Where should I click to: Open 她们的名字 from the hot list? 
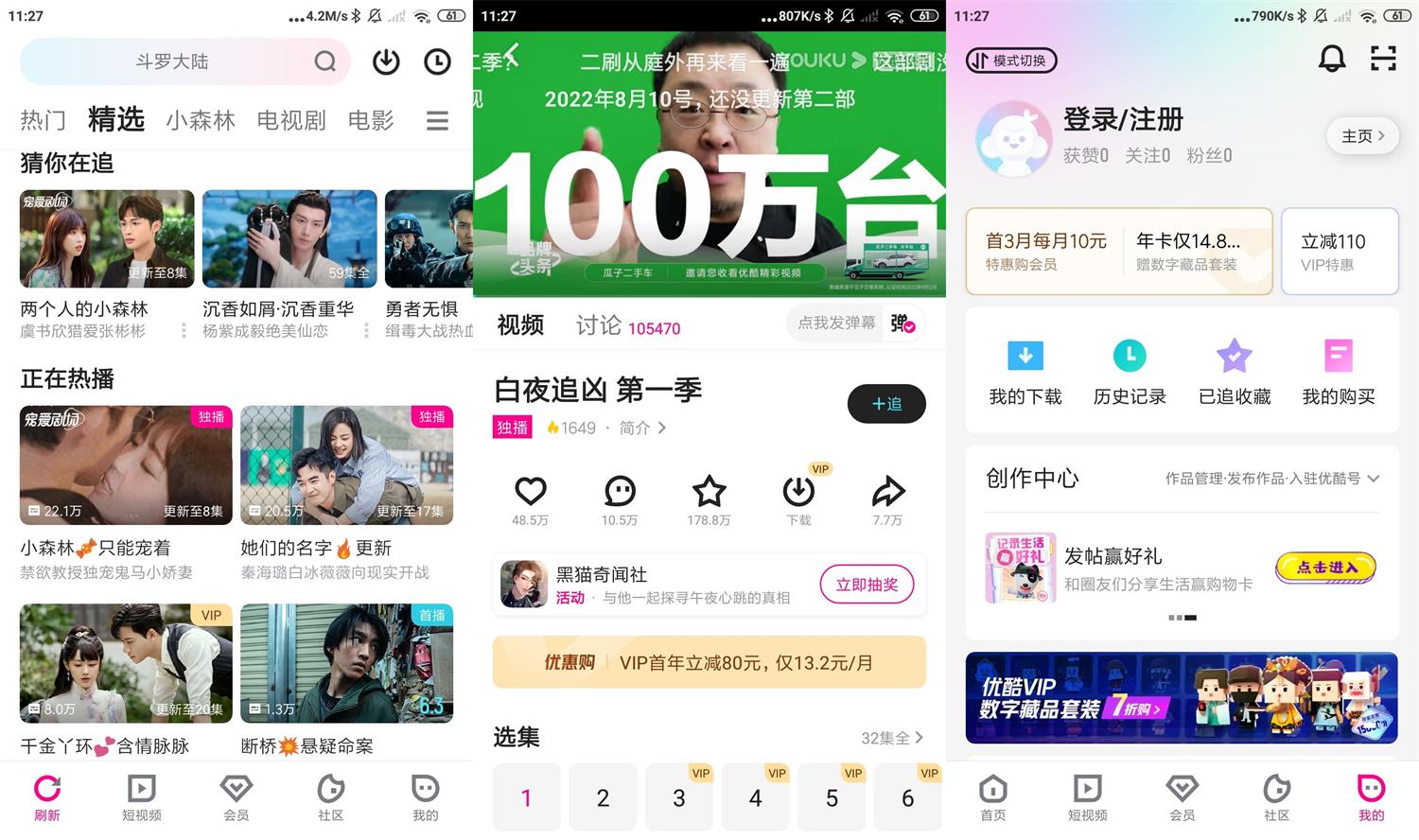(x=346, y=465)
